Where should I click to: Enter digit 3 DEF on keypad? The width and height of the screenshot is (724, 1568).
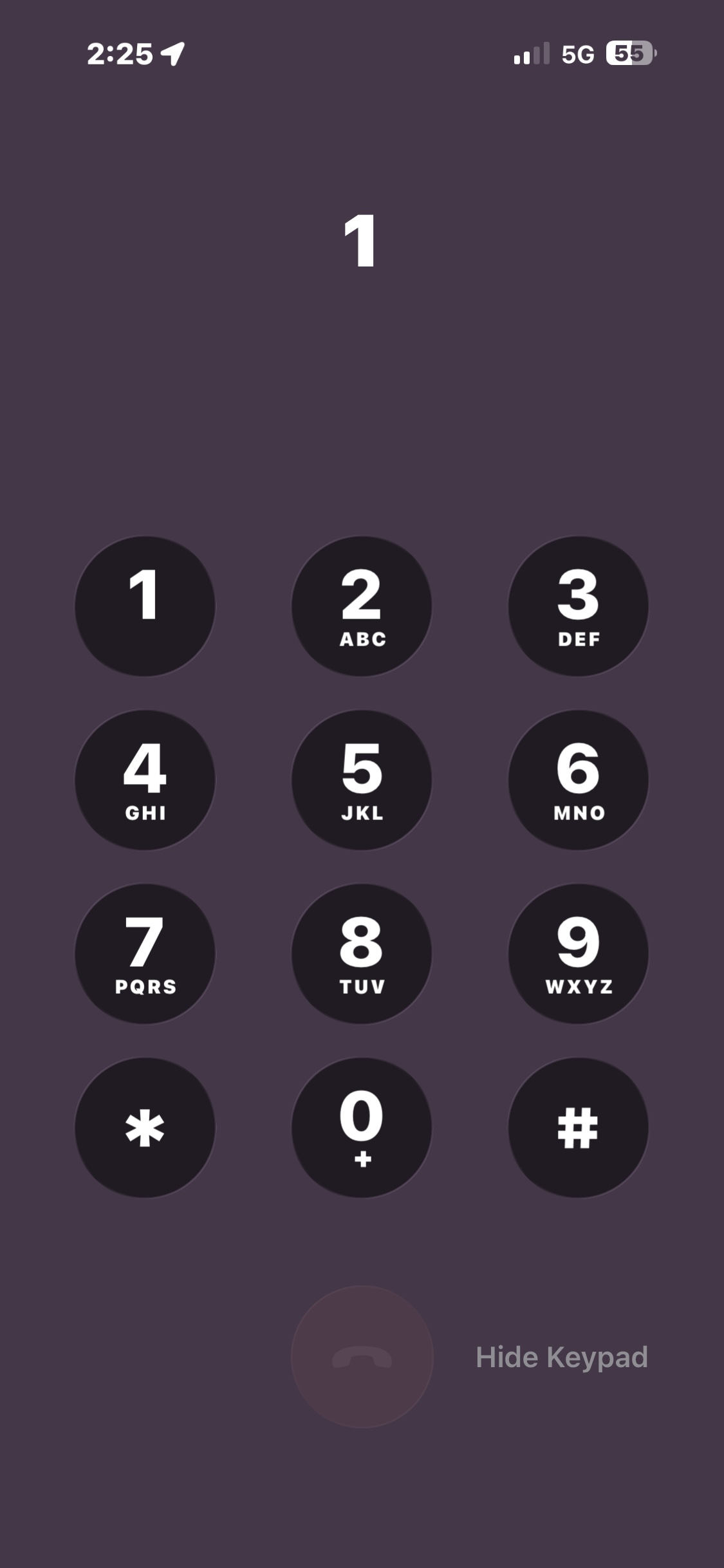[578, 606]
